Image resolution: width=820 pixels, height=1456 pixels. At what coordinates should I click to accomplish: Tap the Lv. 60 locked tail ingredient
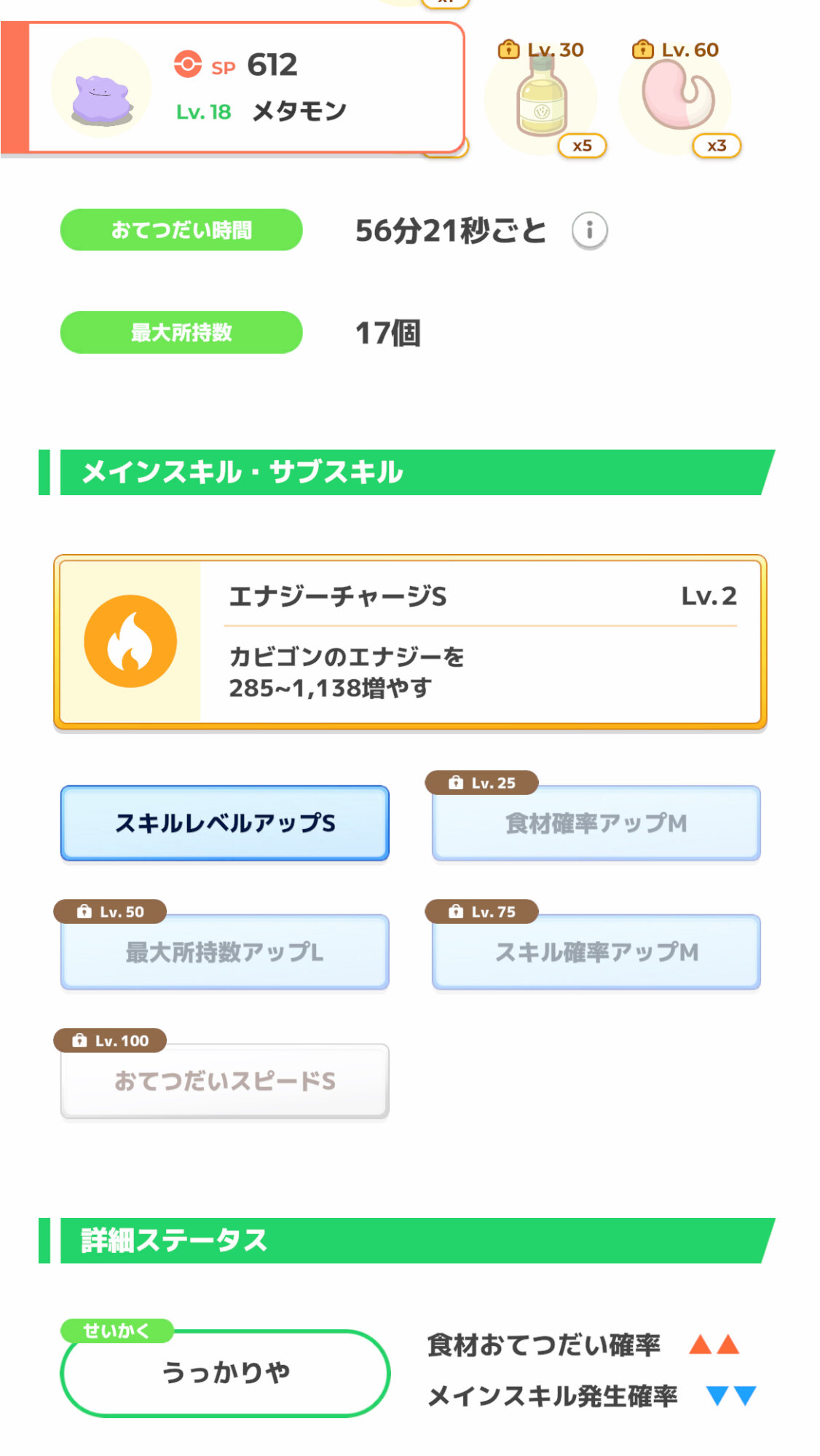pyautogui.click(x=677, y=97)
